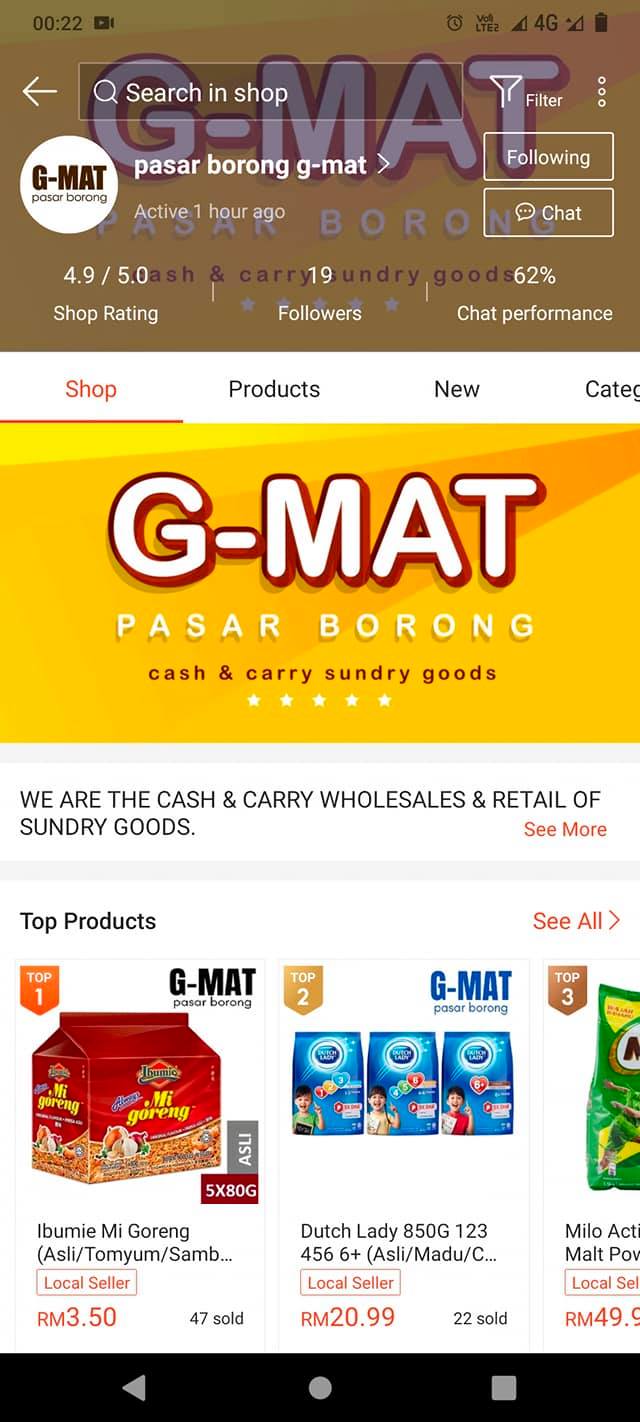Switch to the Products tab
The height and width of the screenshot is (1422, 640).
274,389
